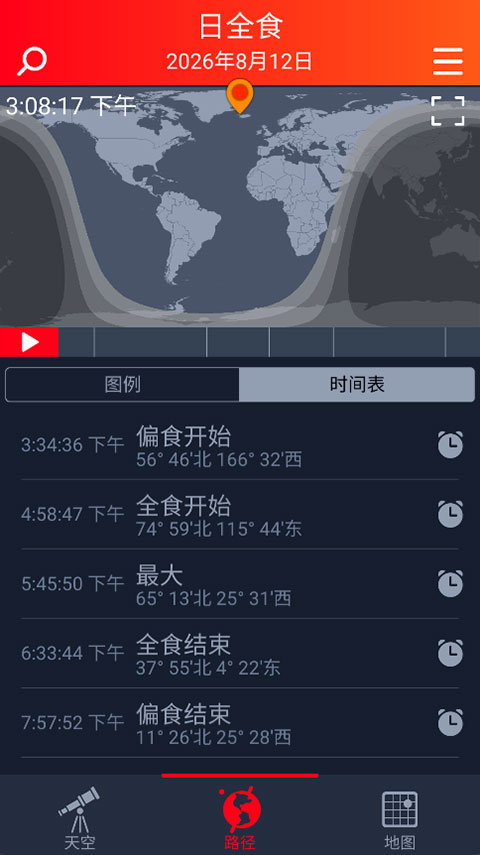Set alarm for 偏食结束
The height and width of the screenshot is (855, 480).
[x=450, y=722]
